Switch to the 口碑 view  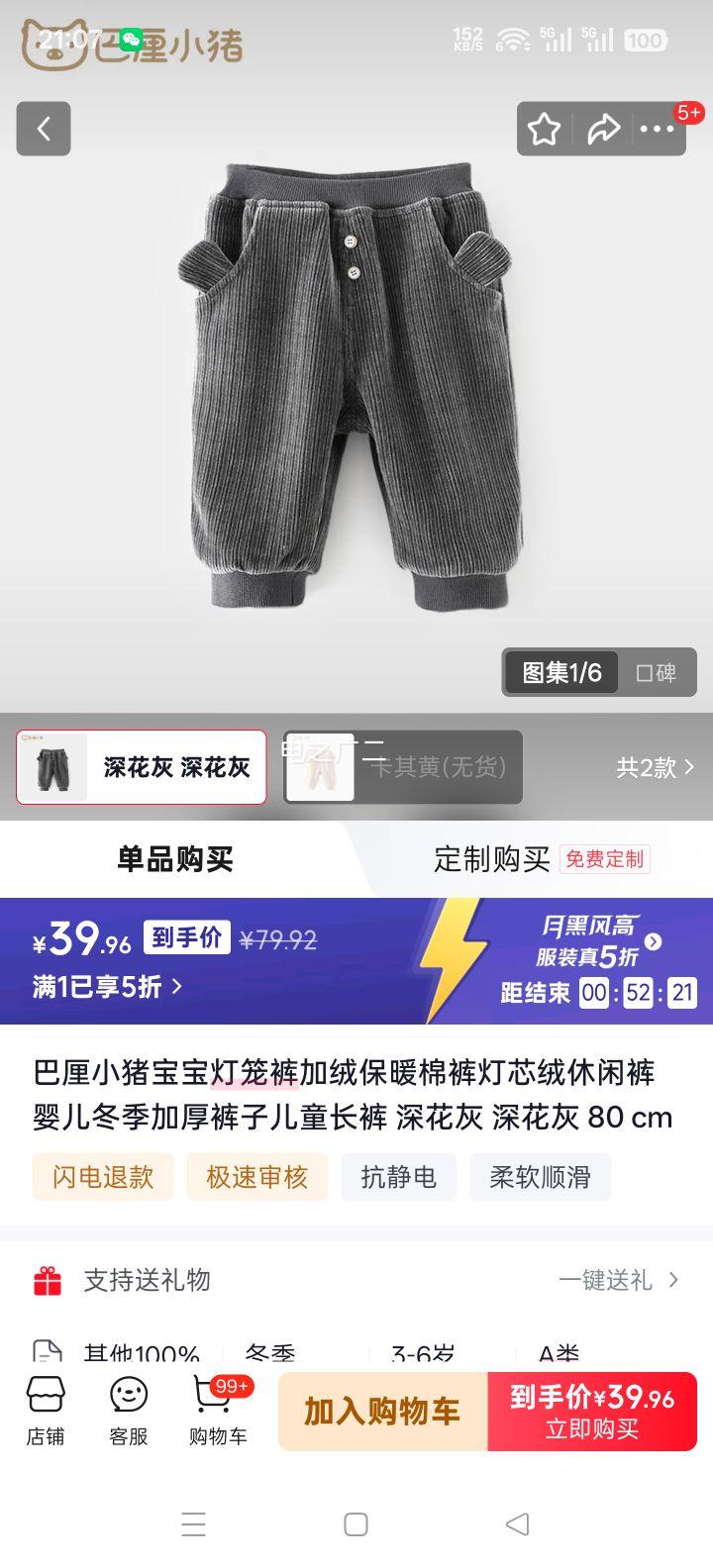click(x=659, y=672)
